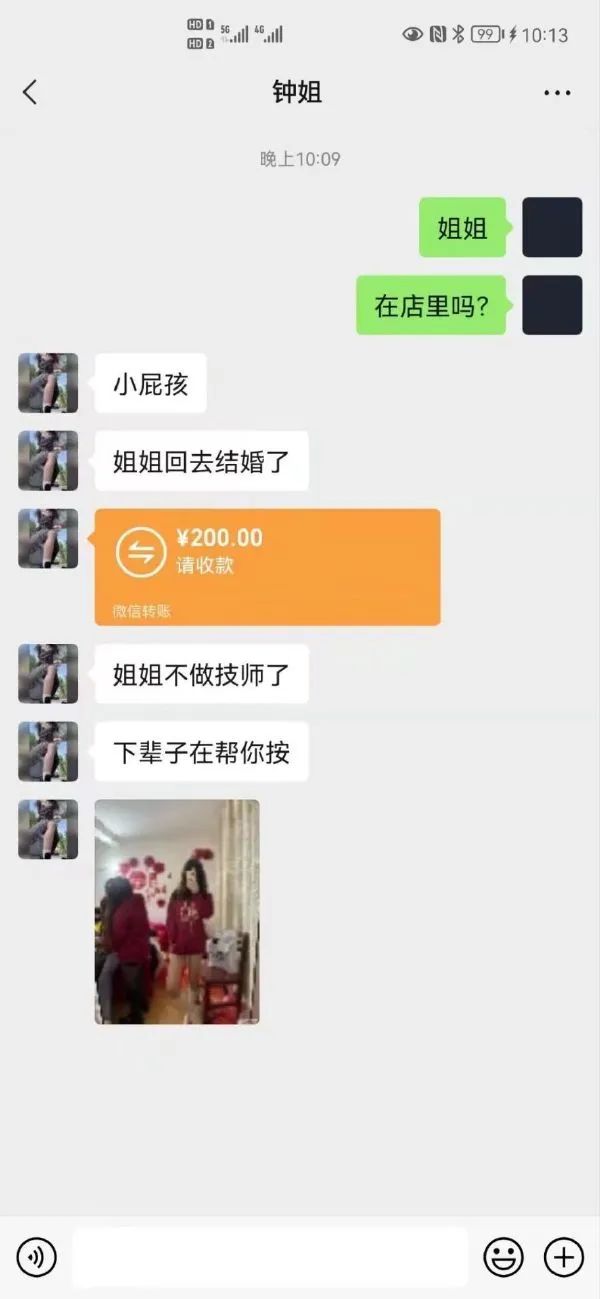Open 钟姐's avatar next to 小屁孩

click(48, 383)
